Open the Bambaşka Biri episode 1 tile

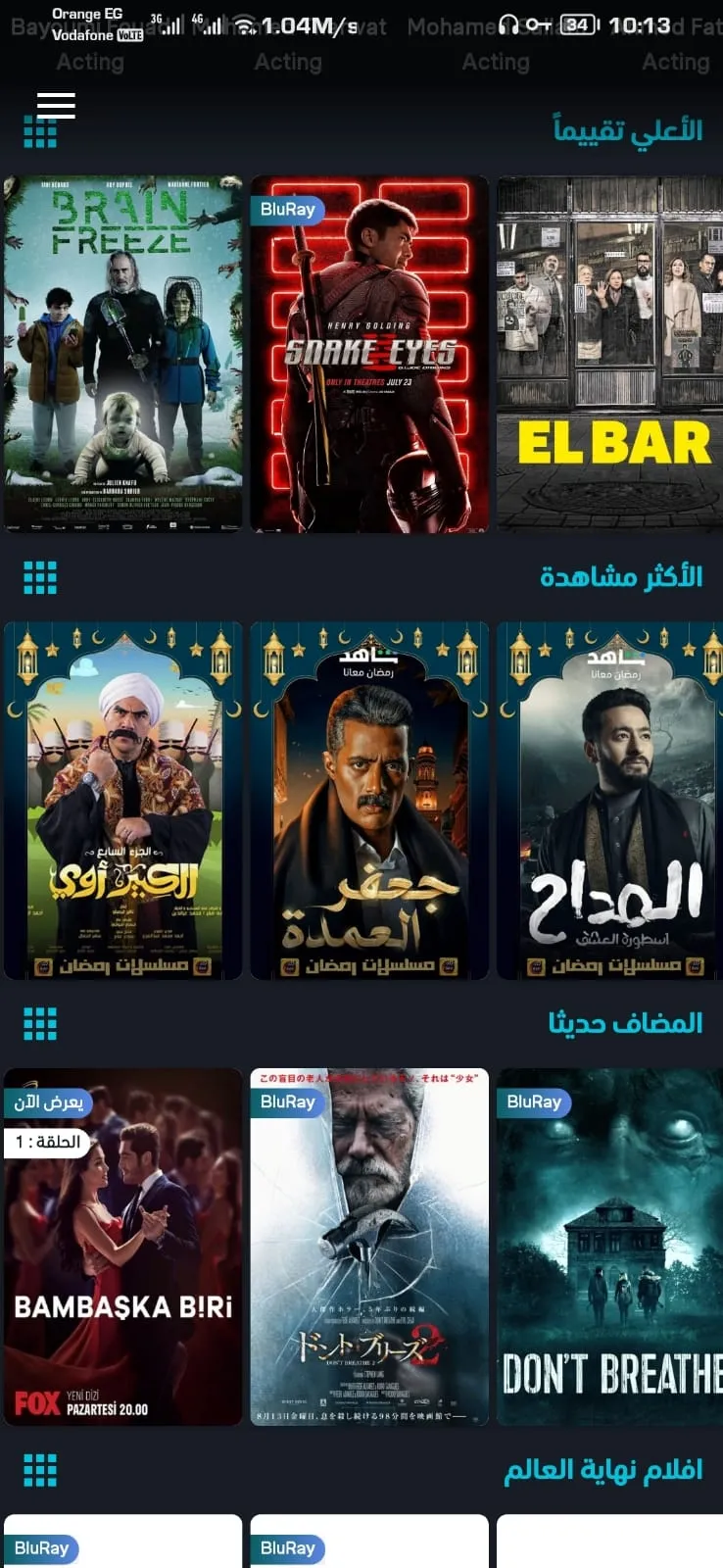click(x=122, y=1247)
